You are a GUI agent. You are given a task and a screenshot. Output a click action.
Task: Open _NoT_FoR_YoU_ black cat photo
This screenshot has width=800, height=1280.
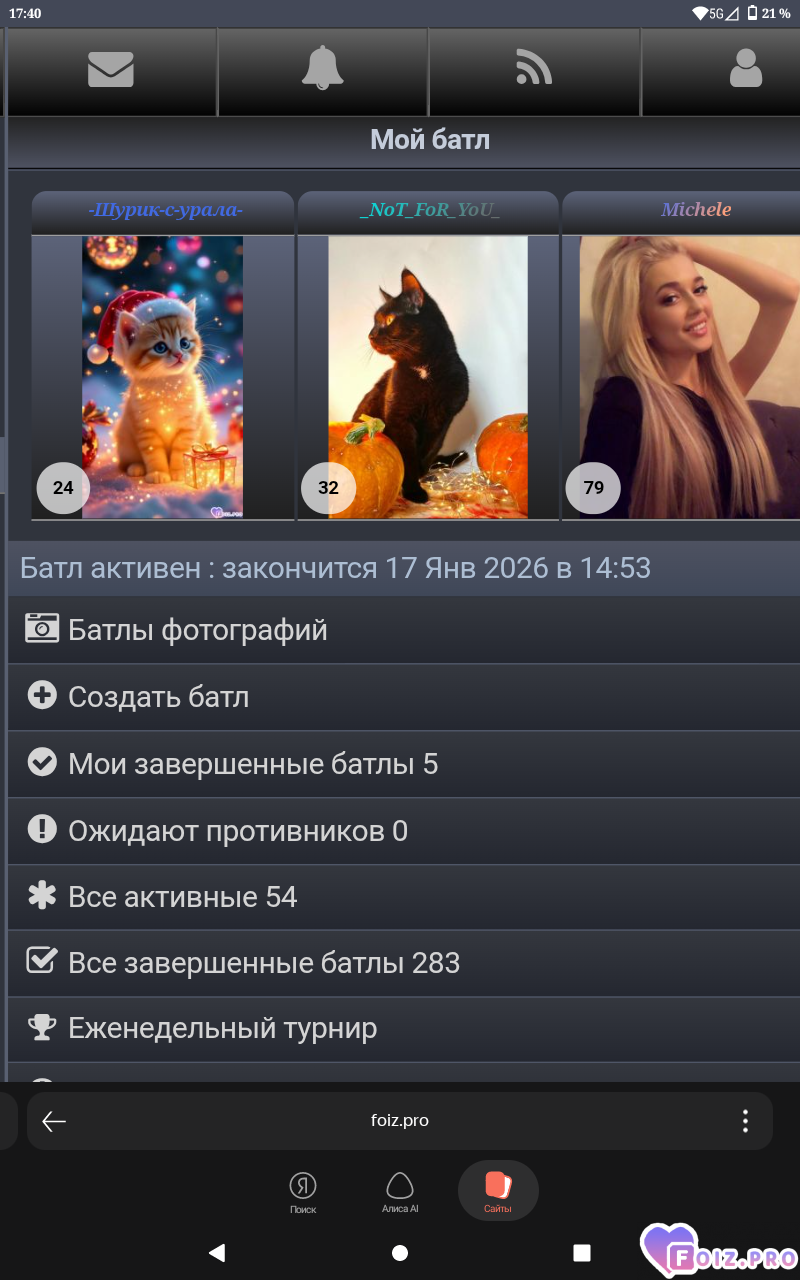[x=428, y=377]
